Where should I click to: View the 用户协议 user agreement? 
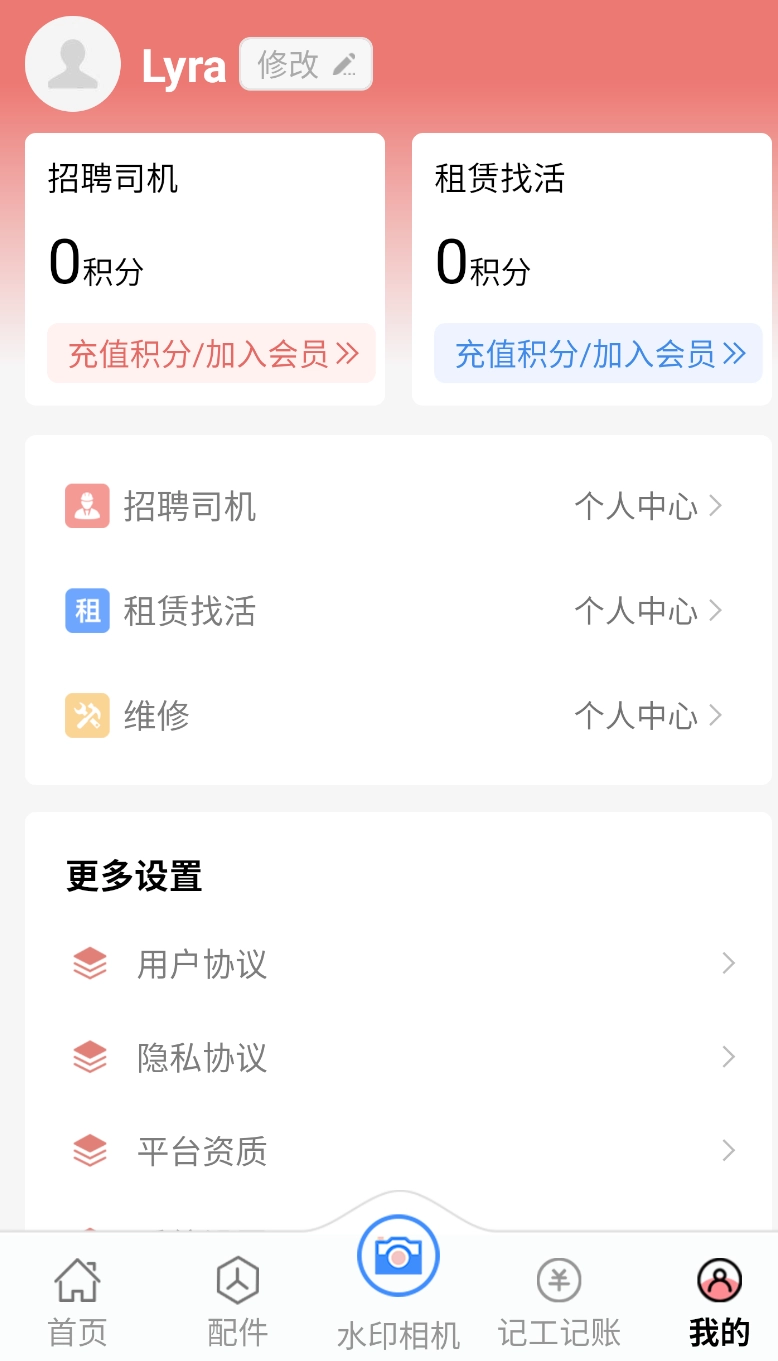(398, 964)
